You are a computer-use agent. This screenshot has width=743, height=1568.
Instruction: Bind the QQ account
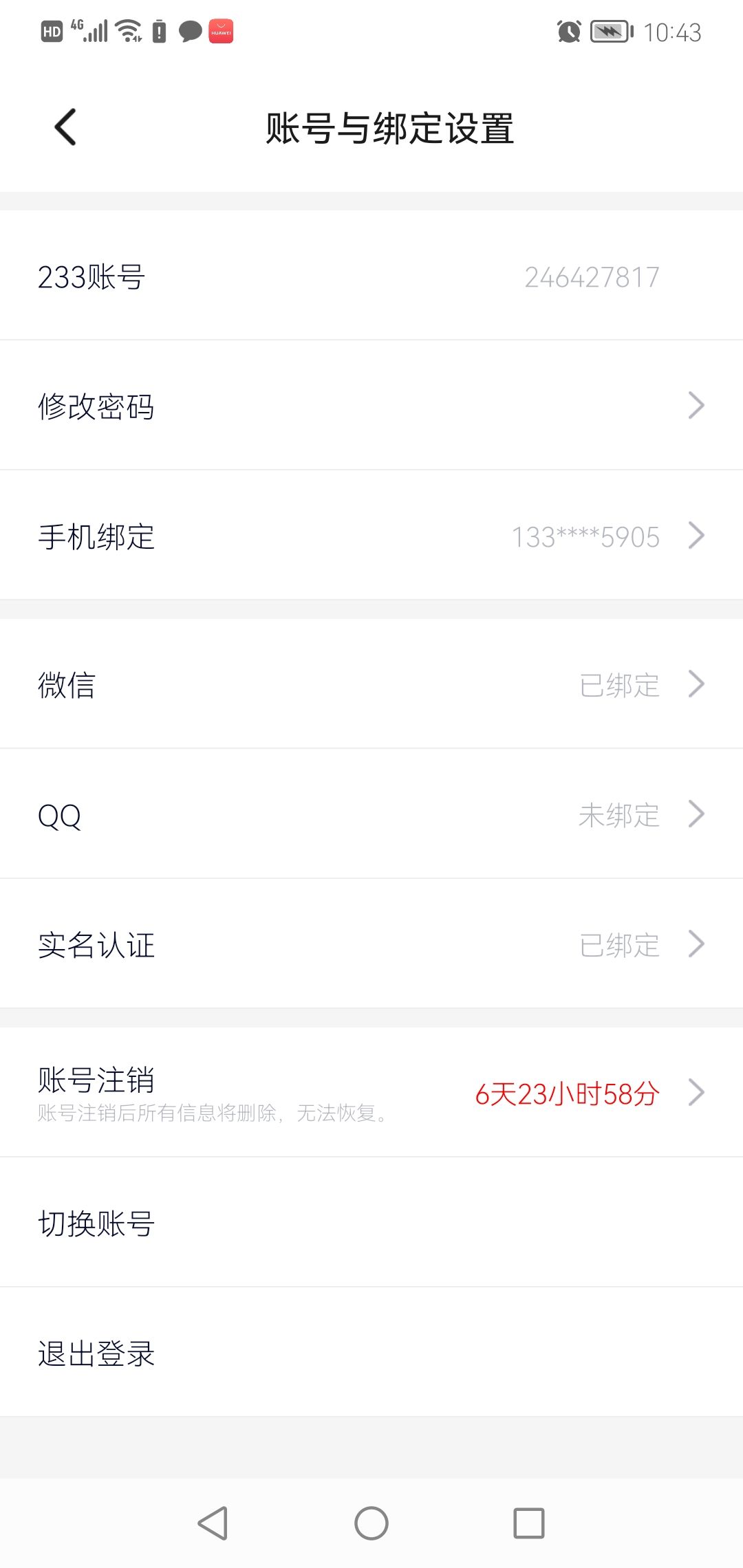(x=371, y=814)
